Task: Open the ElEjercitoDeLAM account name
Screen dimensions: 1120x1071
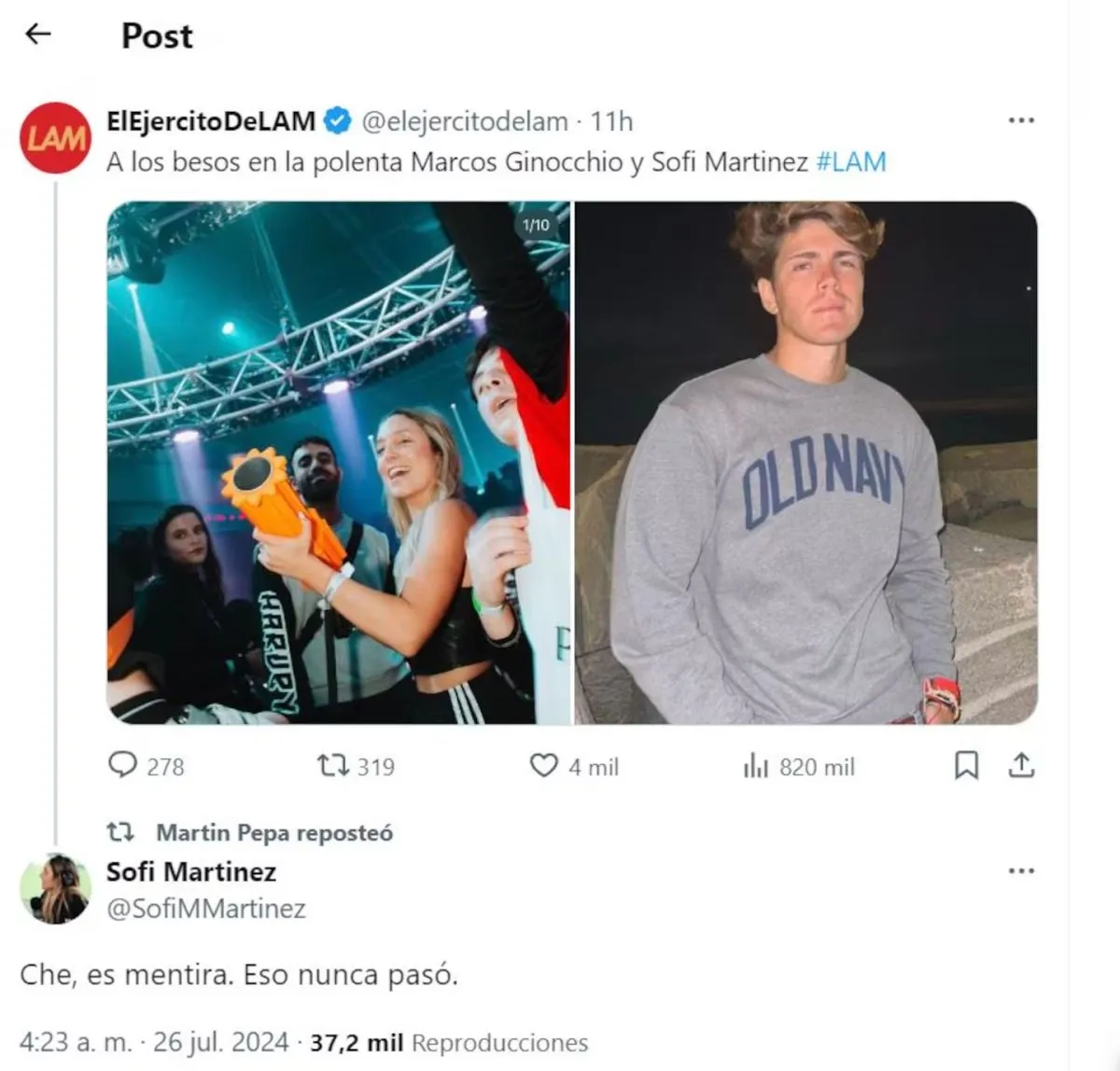Action: click(x=211, y=121)
